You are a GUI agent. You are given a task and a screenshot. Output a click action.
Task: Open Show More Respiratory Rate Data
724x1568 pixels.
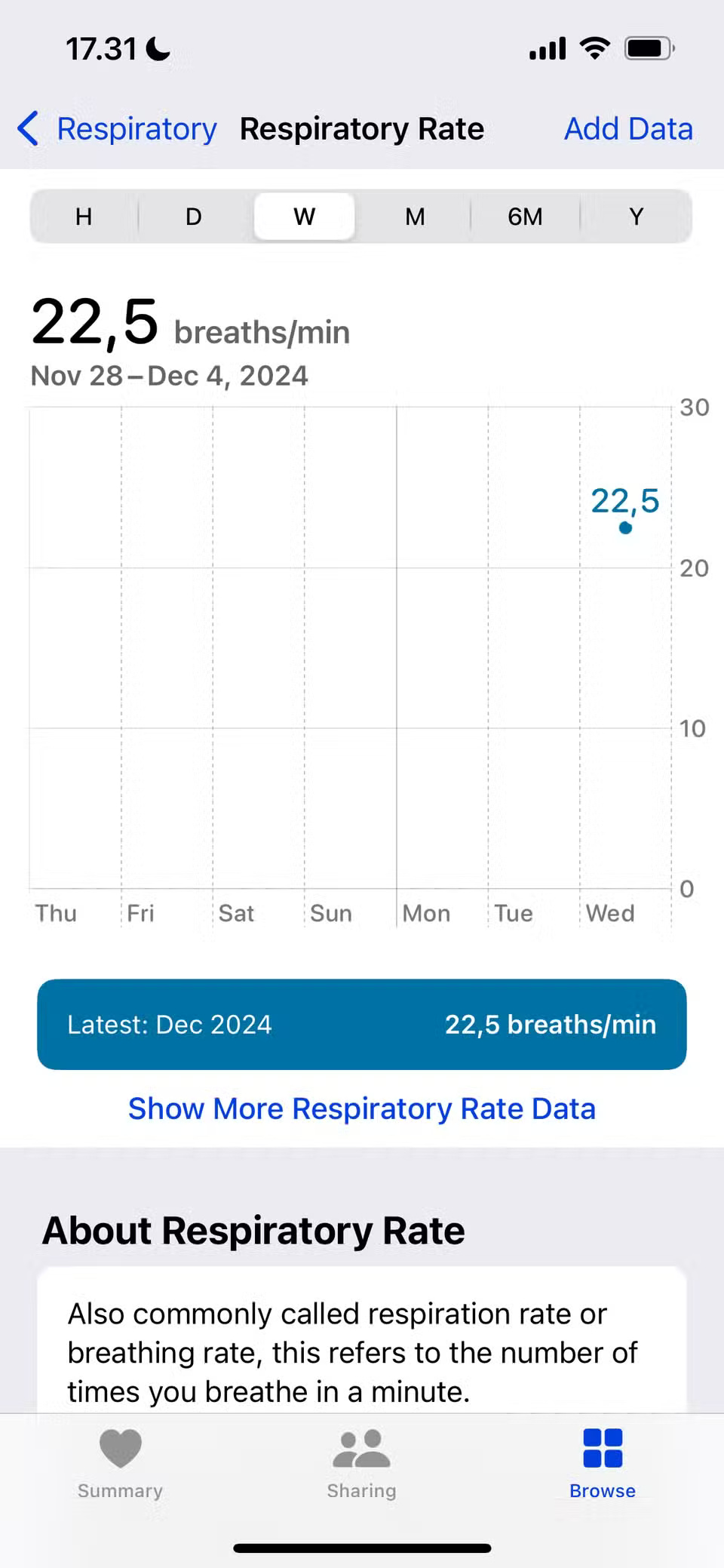tap(361, 1108)
